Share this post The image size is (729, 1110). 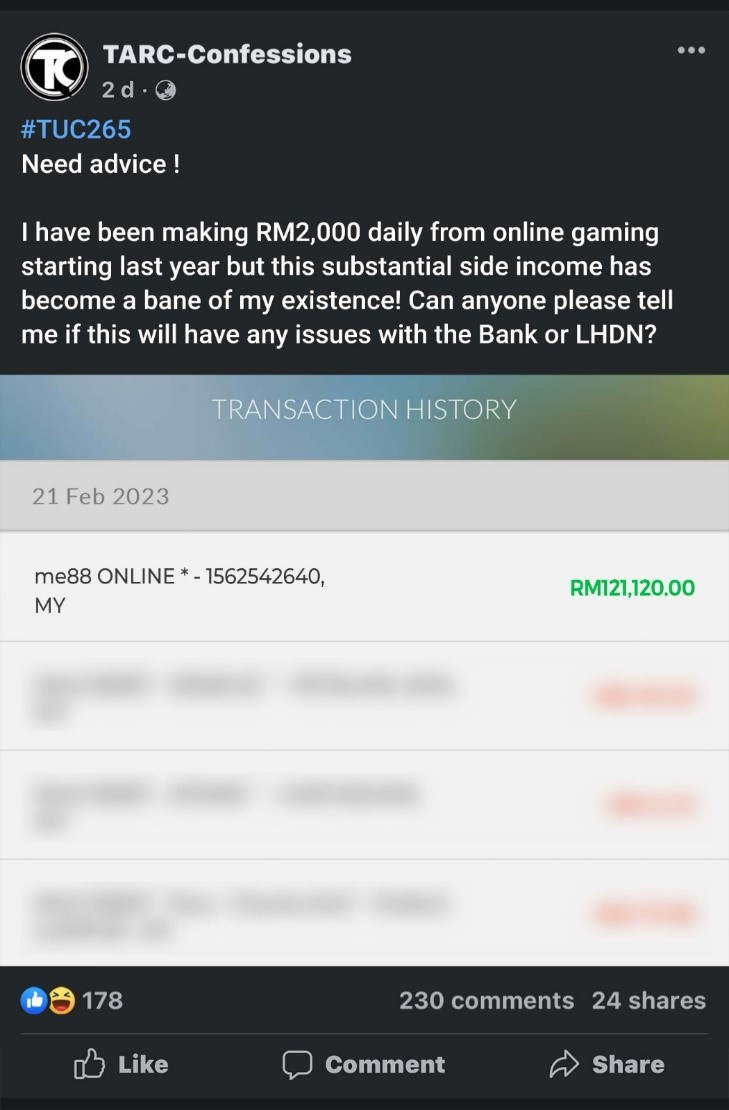(607, 1064)
